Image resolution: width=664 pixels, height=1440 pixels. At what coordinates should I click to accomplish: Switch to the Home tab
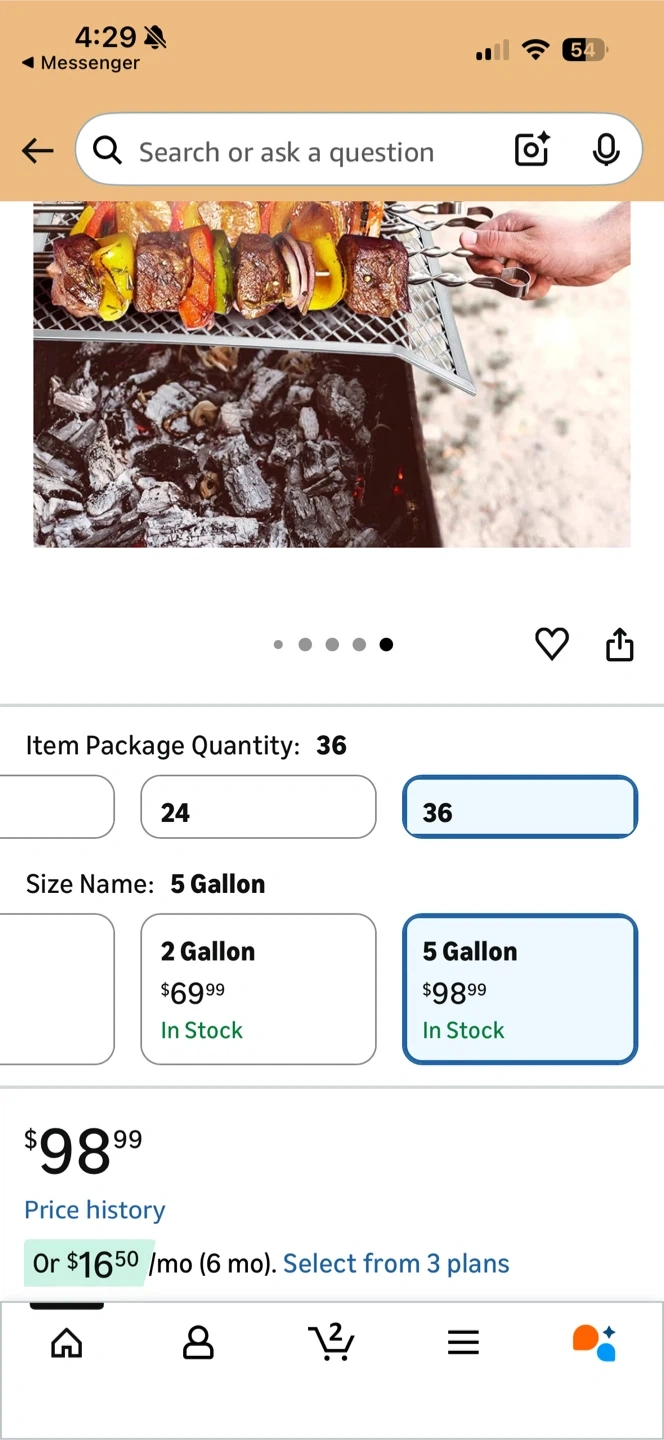tap(66, 1343)
